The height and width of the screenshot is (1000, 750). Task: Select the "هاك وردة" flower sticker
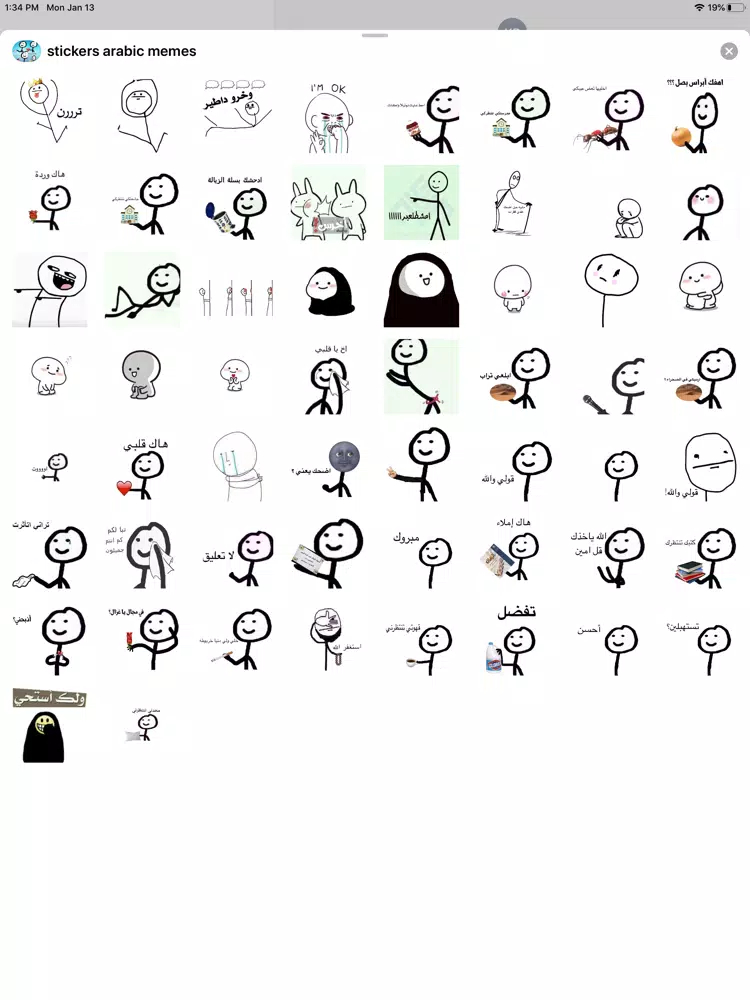(x=50, y=203)
